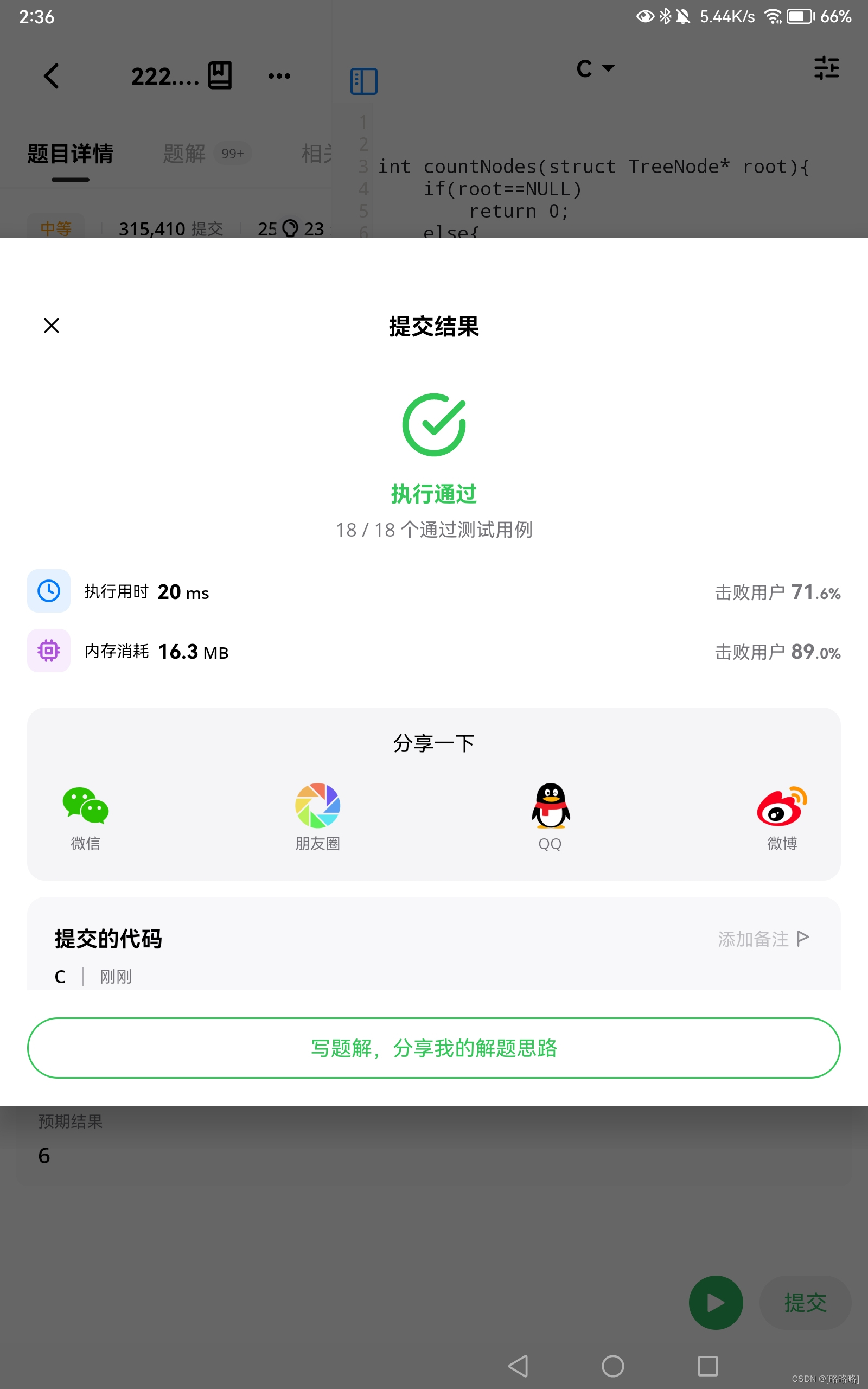868x1389 pixels.
Task: Tap the system back button
Action: 518,1366
